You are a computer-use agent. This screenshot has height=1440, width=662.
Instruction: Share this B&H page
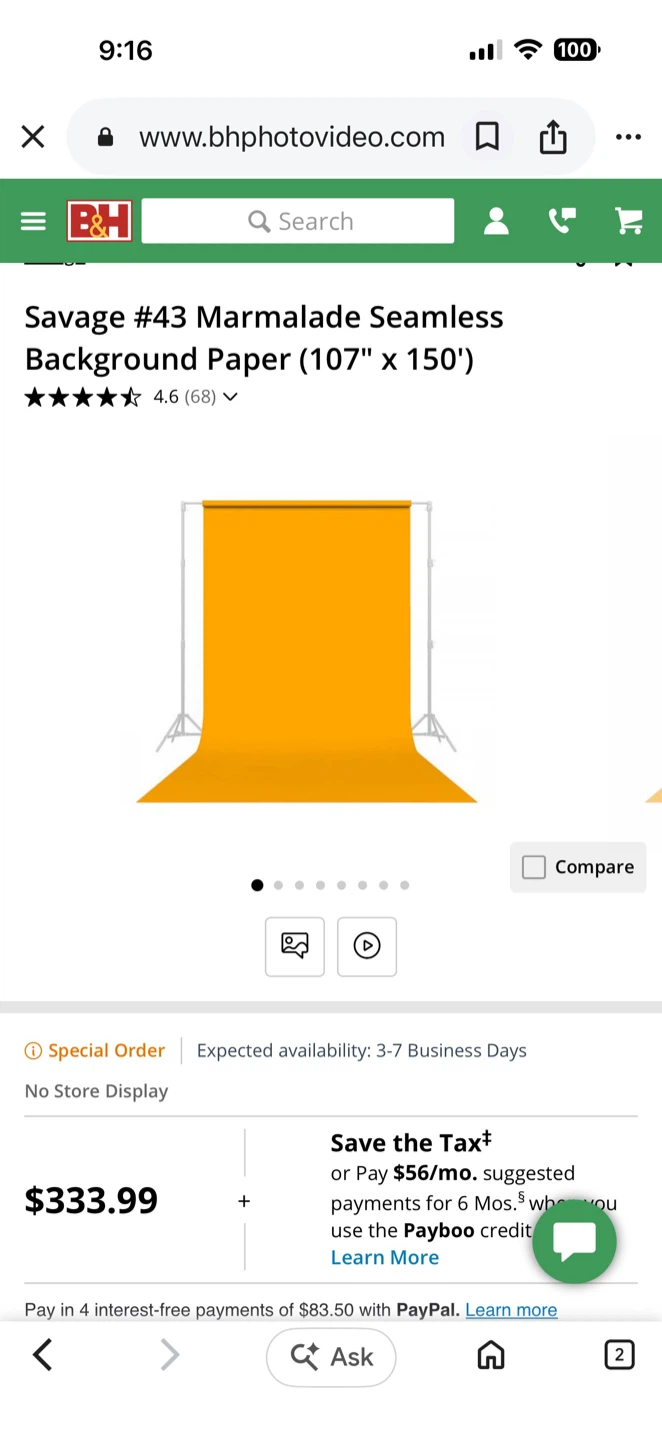click(553, 137)
